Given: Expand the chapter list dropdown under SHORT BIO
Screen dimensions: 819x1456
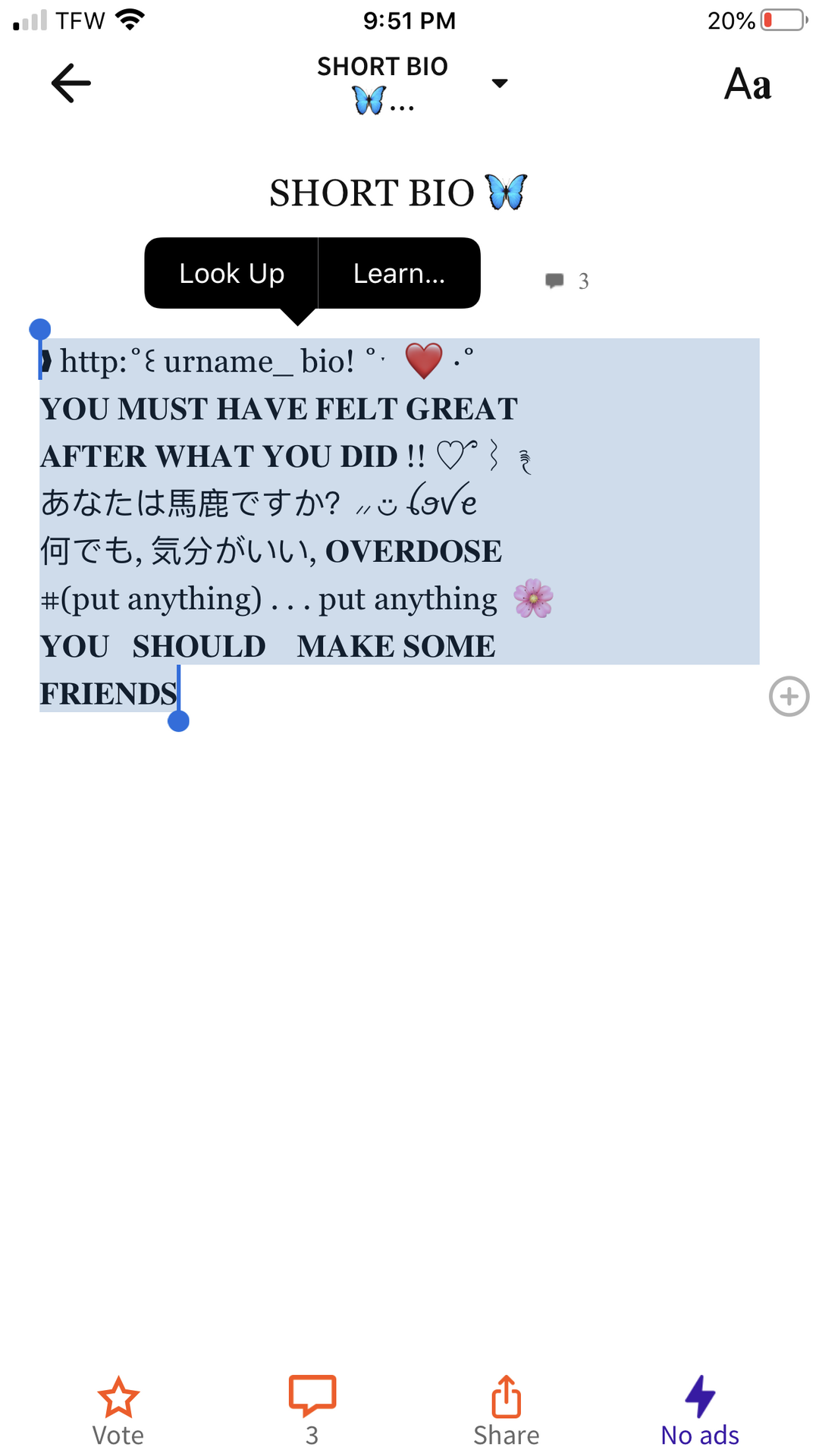Looking at the screenshot, I should [500, 83].
